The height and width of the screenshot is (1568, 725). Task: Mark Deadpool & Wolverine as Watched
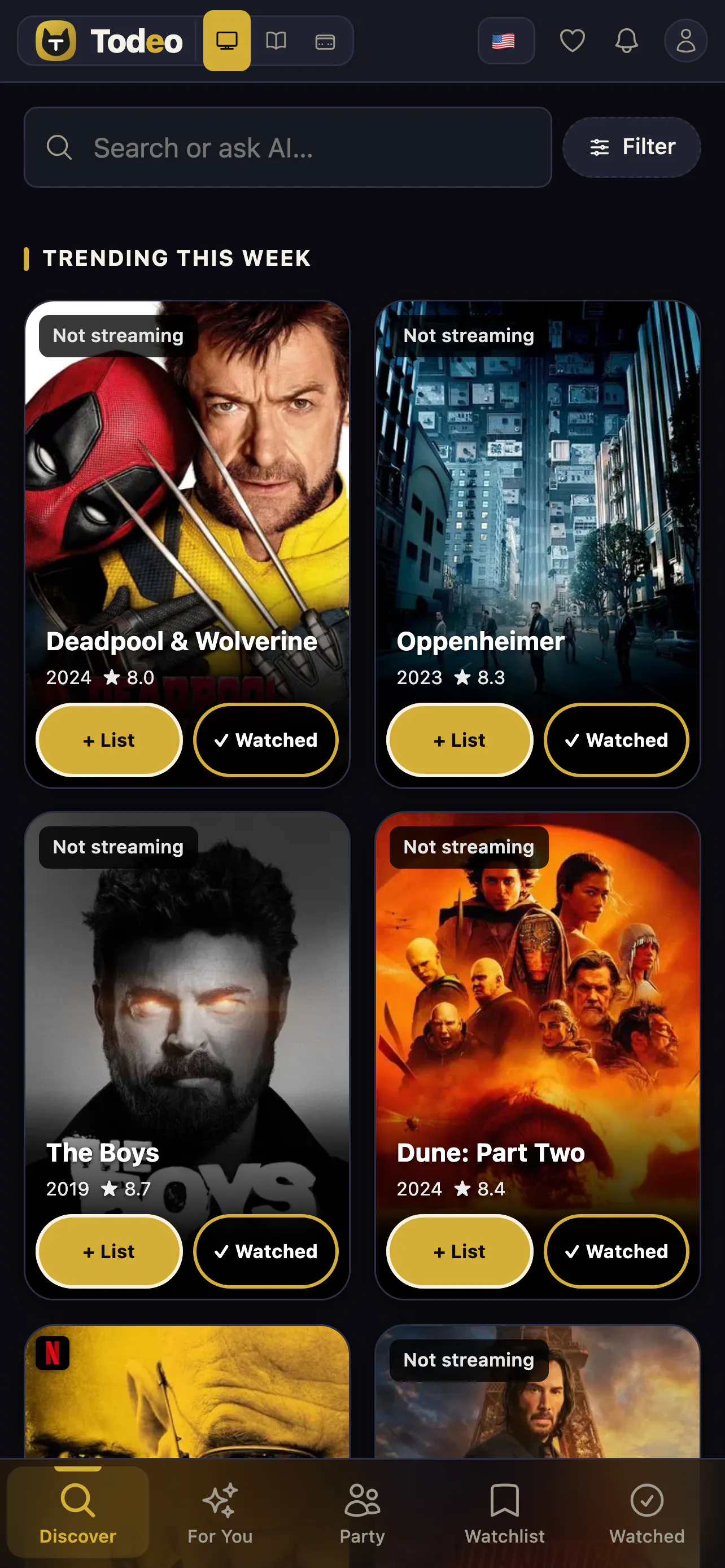(x=265, y=739)
